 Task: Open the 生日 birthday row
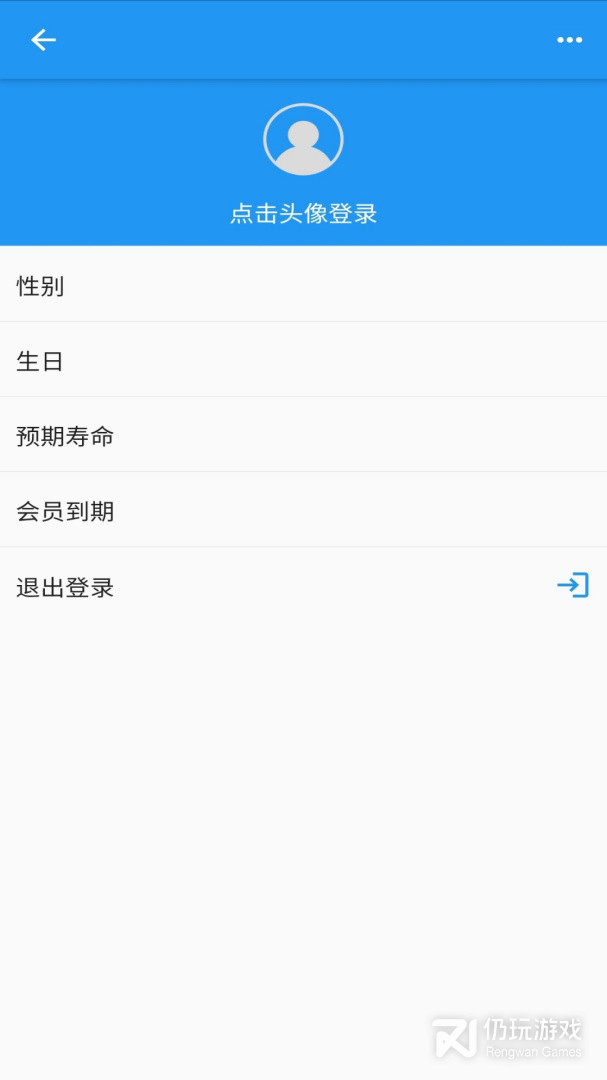pyautogui.click(x=303, y=360)
